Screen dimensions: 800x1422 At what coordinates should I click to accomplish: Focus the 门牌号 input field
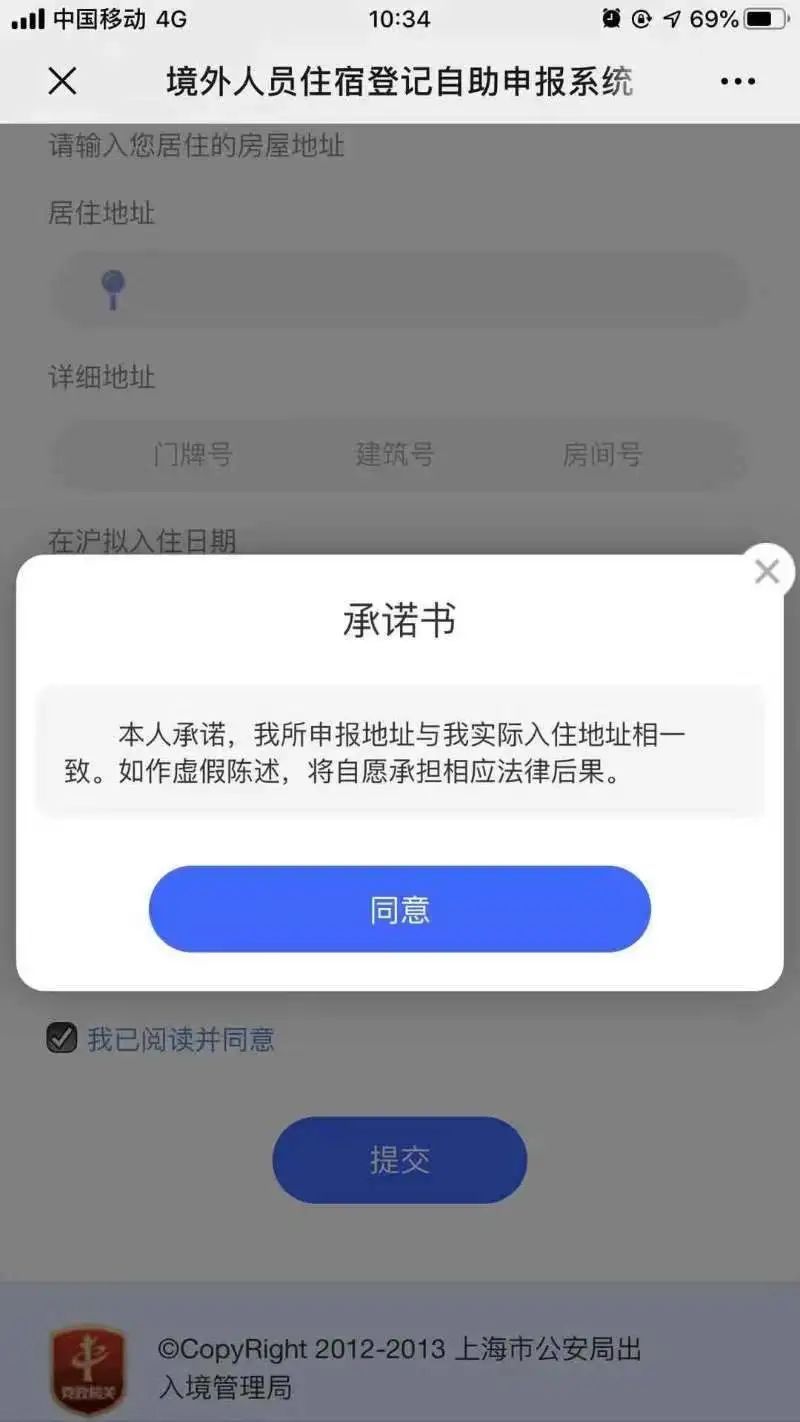(x=193, y=455)
